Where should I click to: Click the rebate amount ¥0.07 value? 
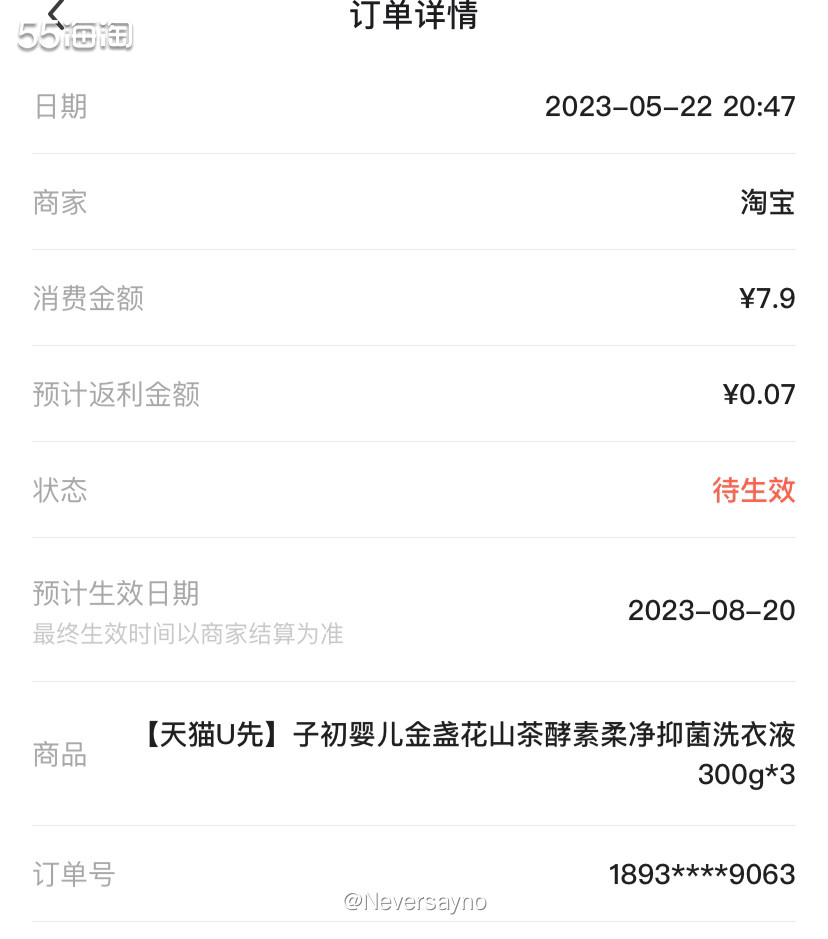coord(761,394)
